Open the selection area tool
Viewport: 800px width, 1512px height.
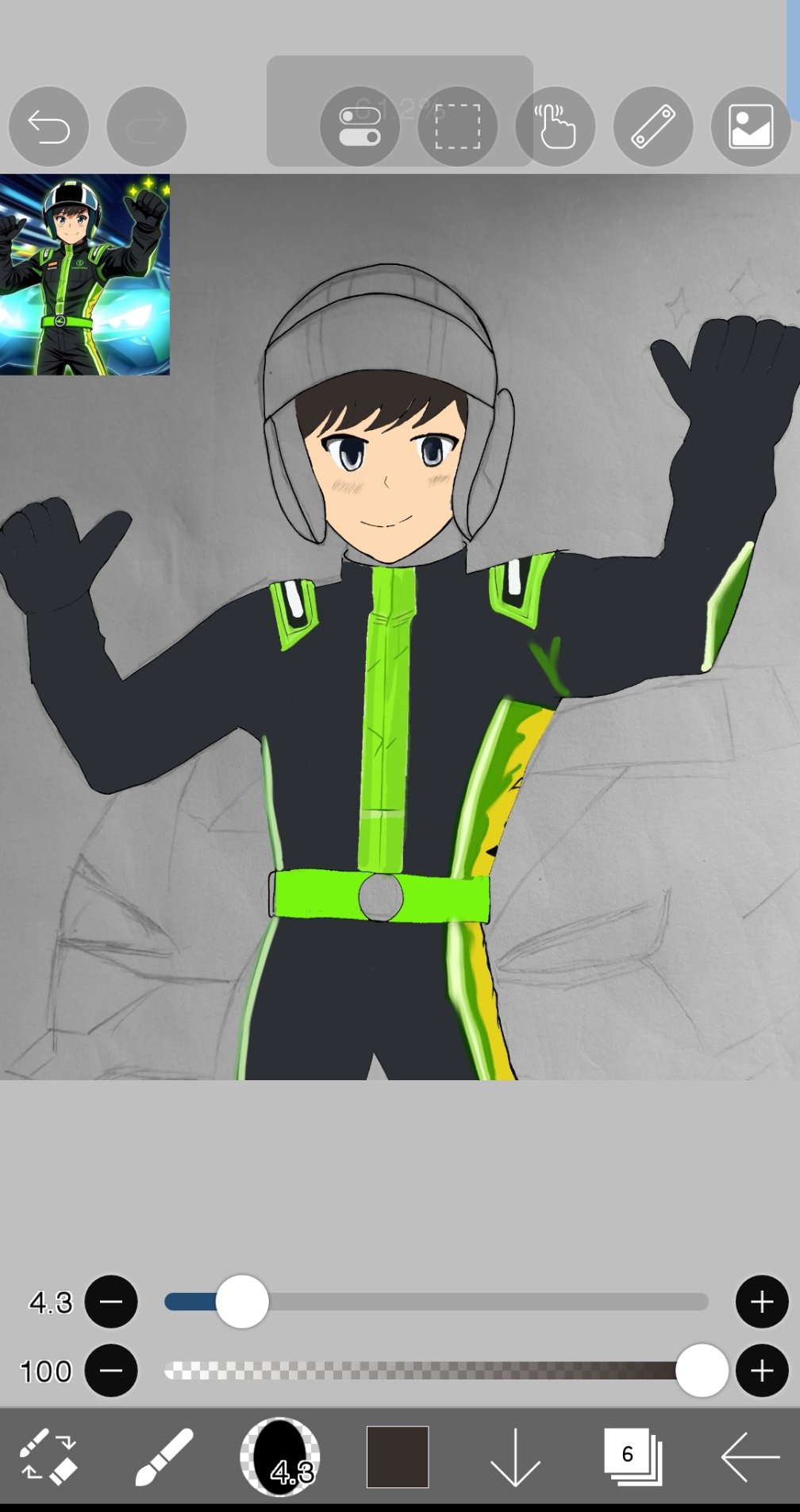458,126
